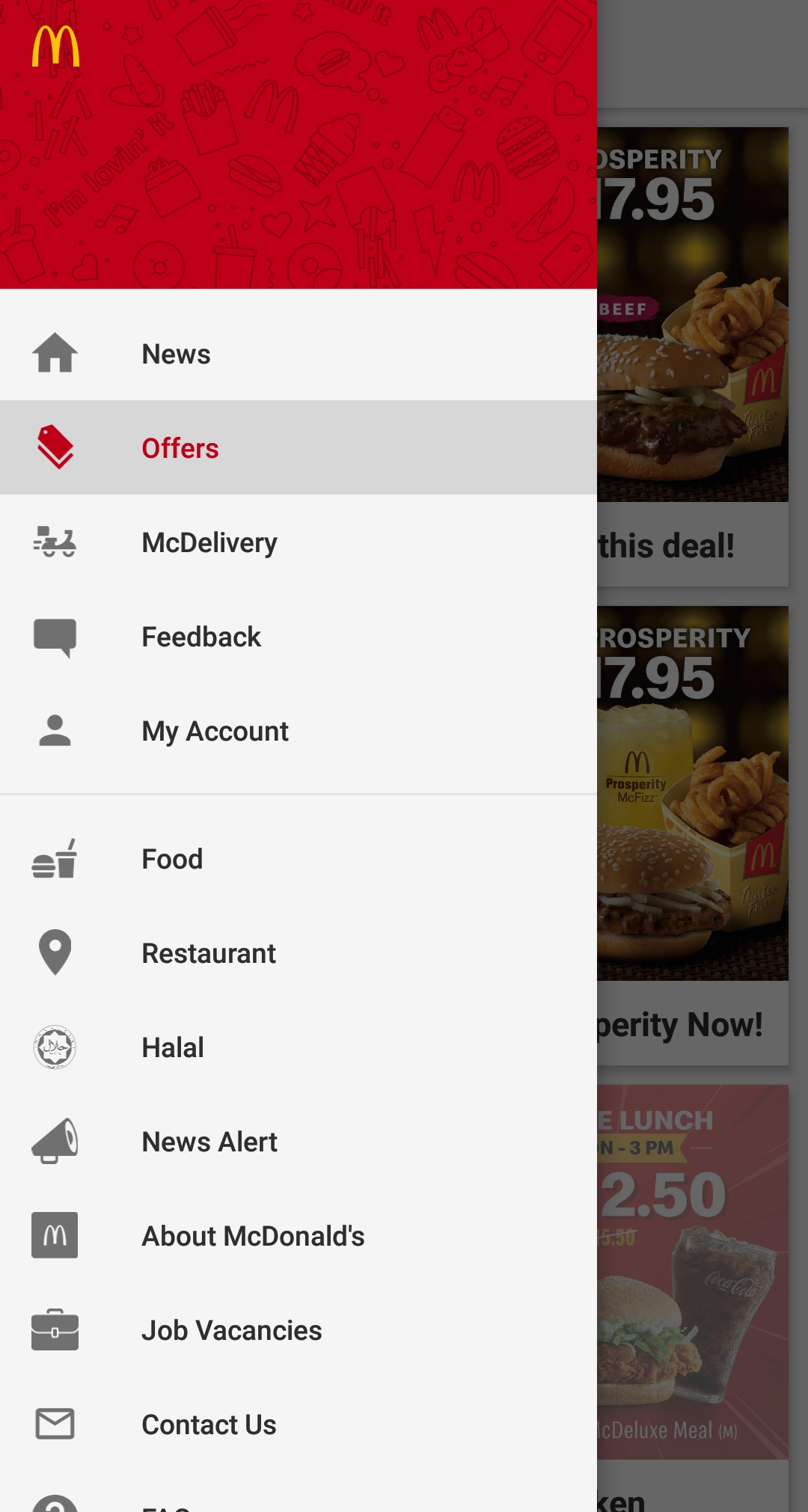This screenshot has width=808, height=1512.
Task: Select Offers in the drawer
Action: point(180,448)
